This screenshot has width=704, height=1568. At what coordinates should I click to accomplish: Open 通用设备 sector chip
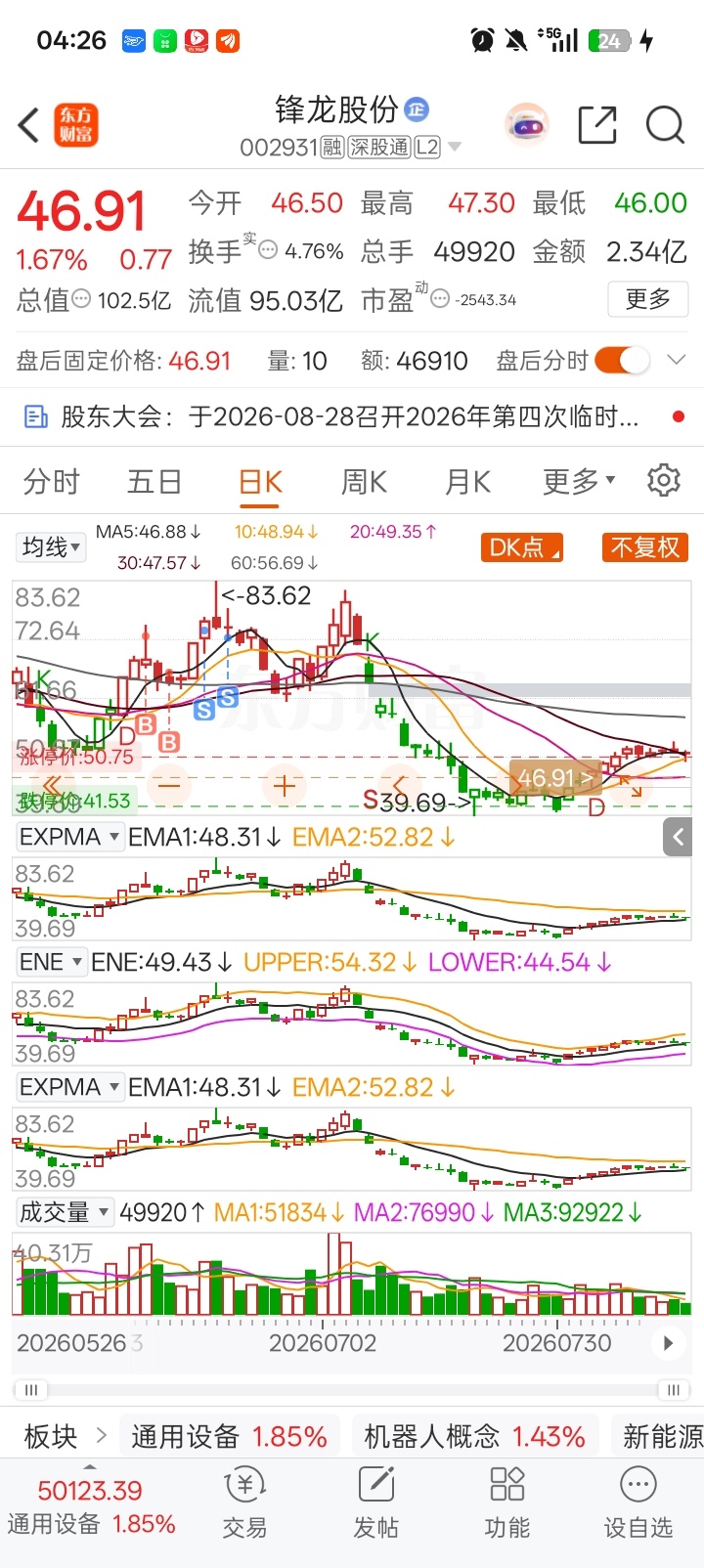pyautogui.click(x=230, y=1436)
